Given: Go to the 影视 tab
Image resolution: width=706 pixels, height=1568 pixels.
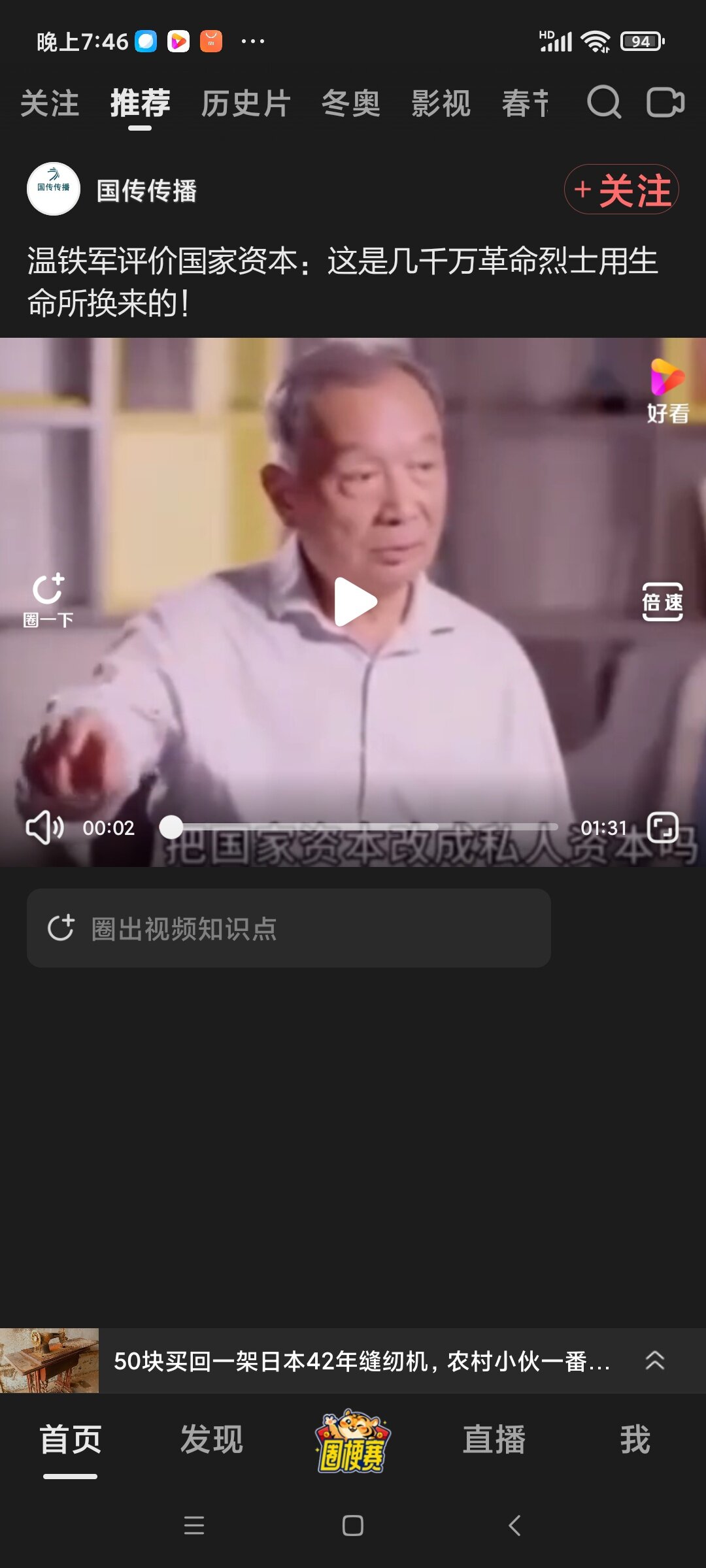Looking at the screenshot, I should pyautogui.click(x=441, y=103).
